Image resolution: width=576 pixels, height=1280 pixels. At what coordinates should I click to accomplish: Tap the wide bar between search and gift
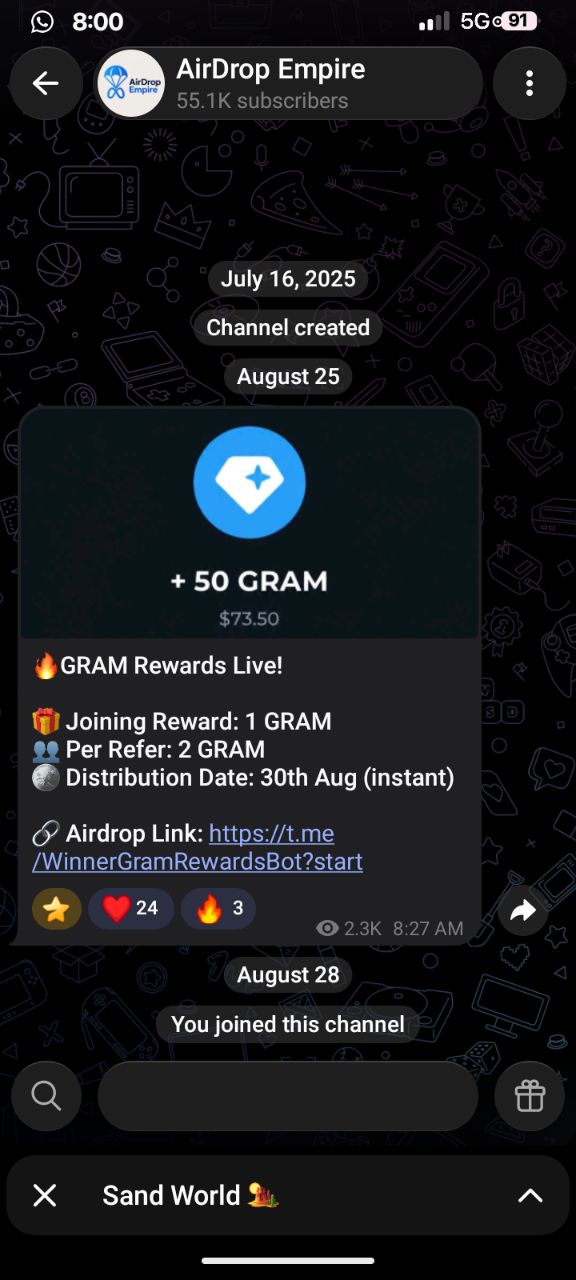click(288, 1096)
